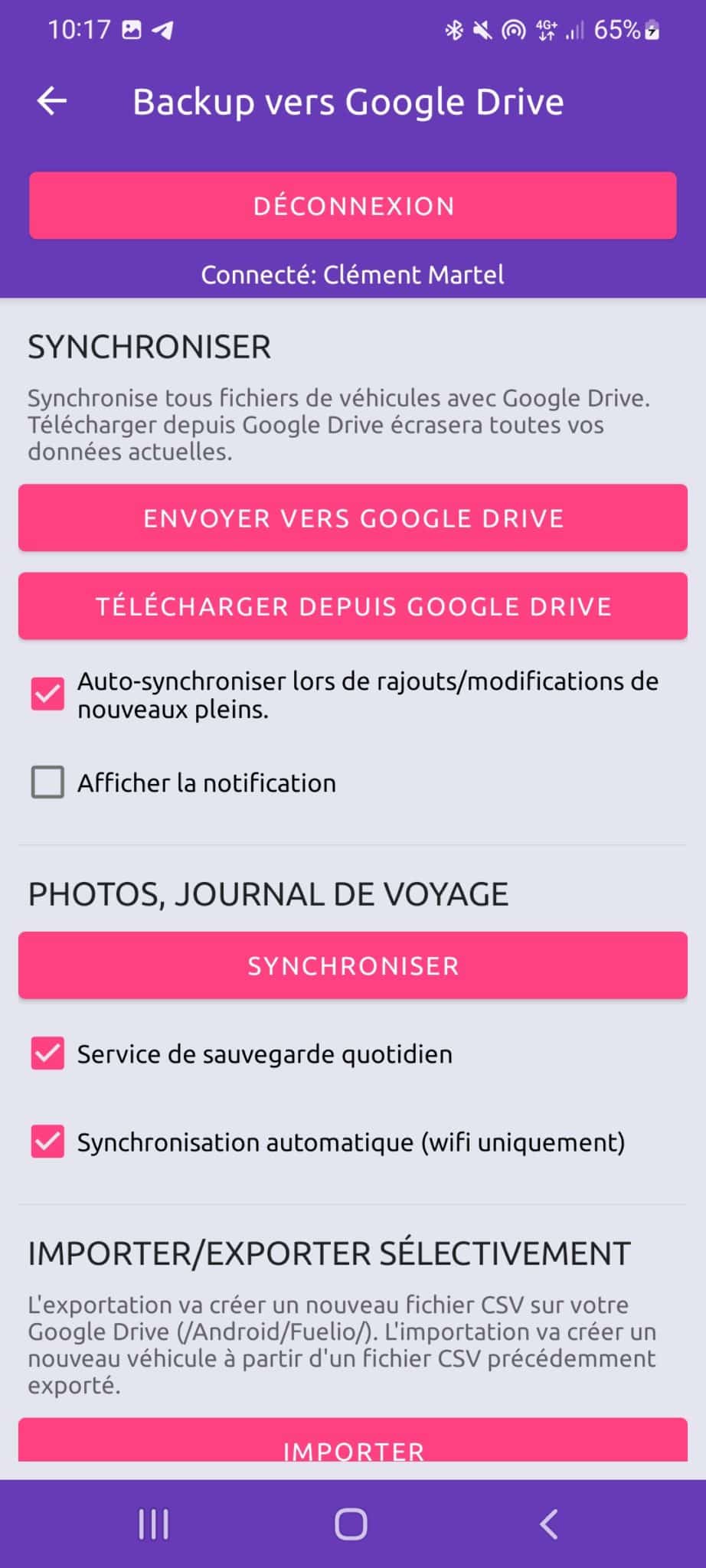706x1568 pixels.
Task: Disable auto-synchroniser lors de rajouts de pleins
Action: 47,695
